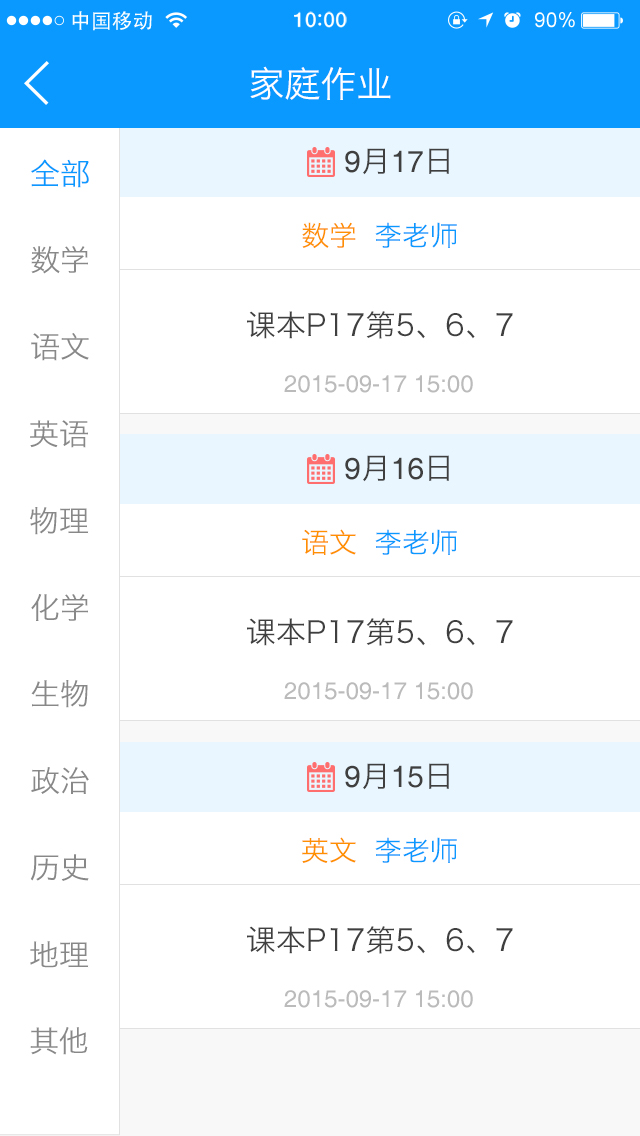
Task: Select the 全部 subject filter
Action: [59, 174]
